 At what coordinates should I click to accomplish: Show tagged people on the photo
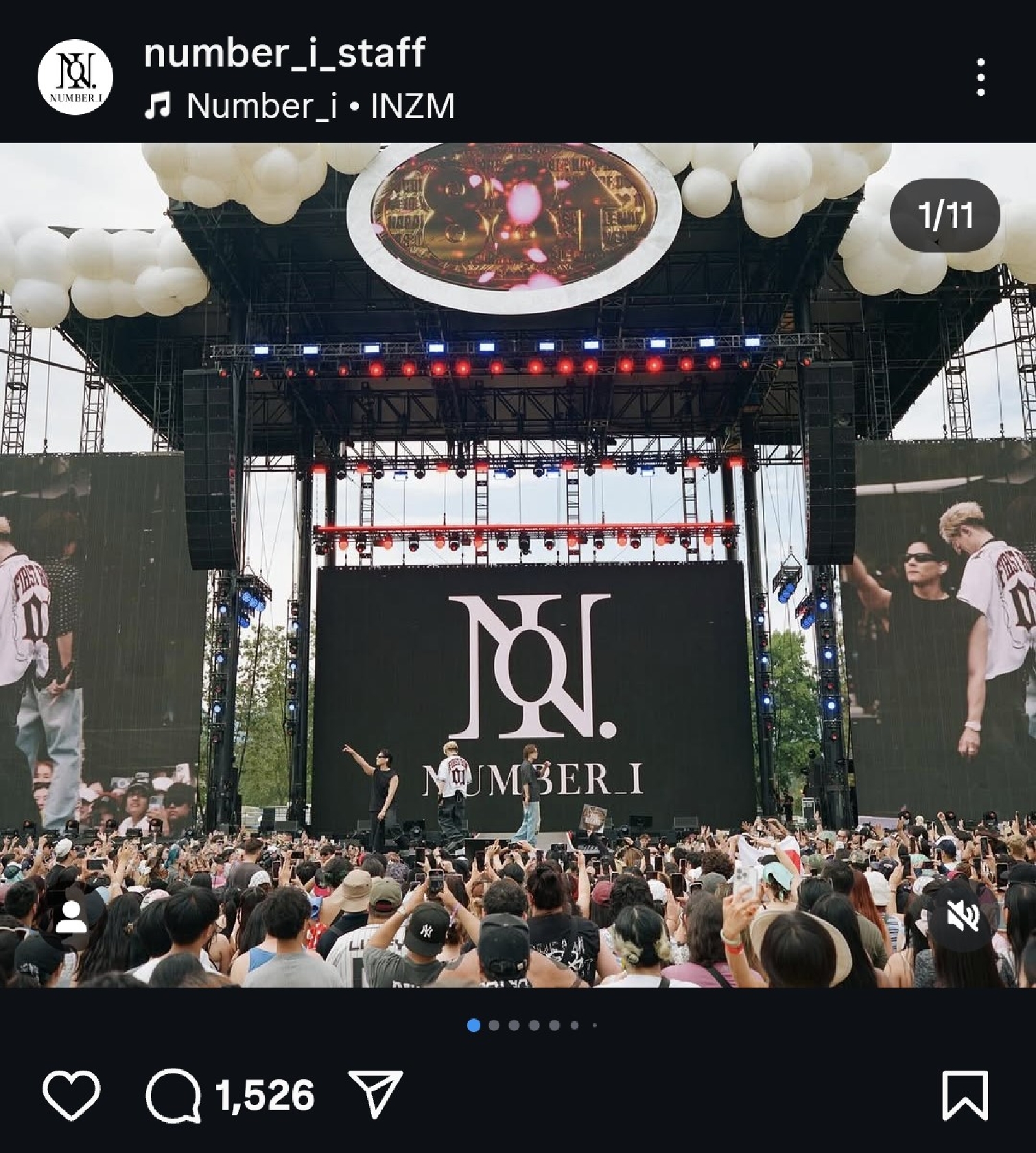(71, 918)
